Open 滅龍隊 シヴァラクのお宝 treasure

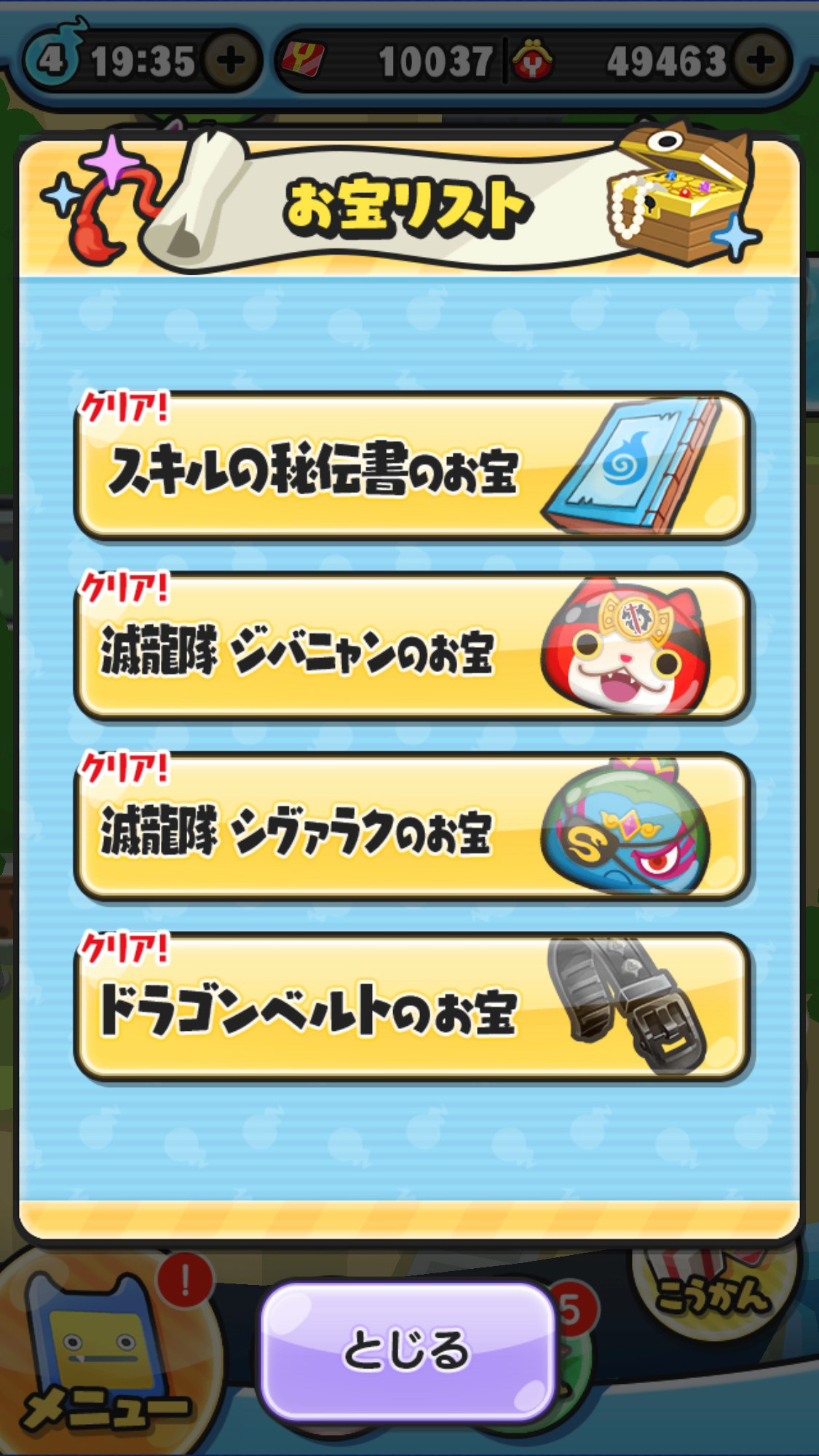click(411, 828)
